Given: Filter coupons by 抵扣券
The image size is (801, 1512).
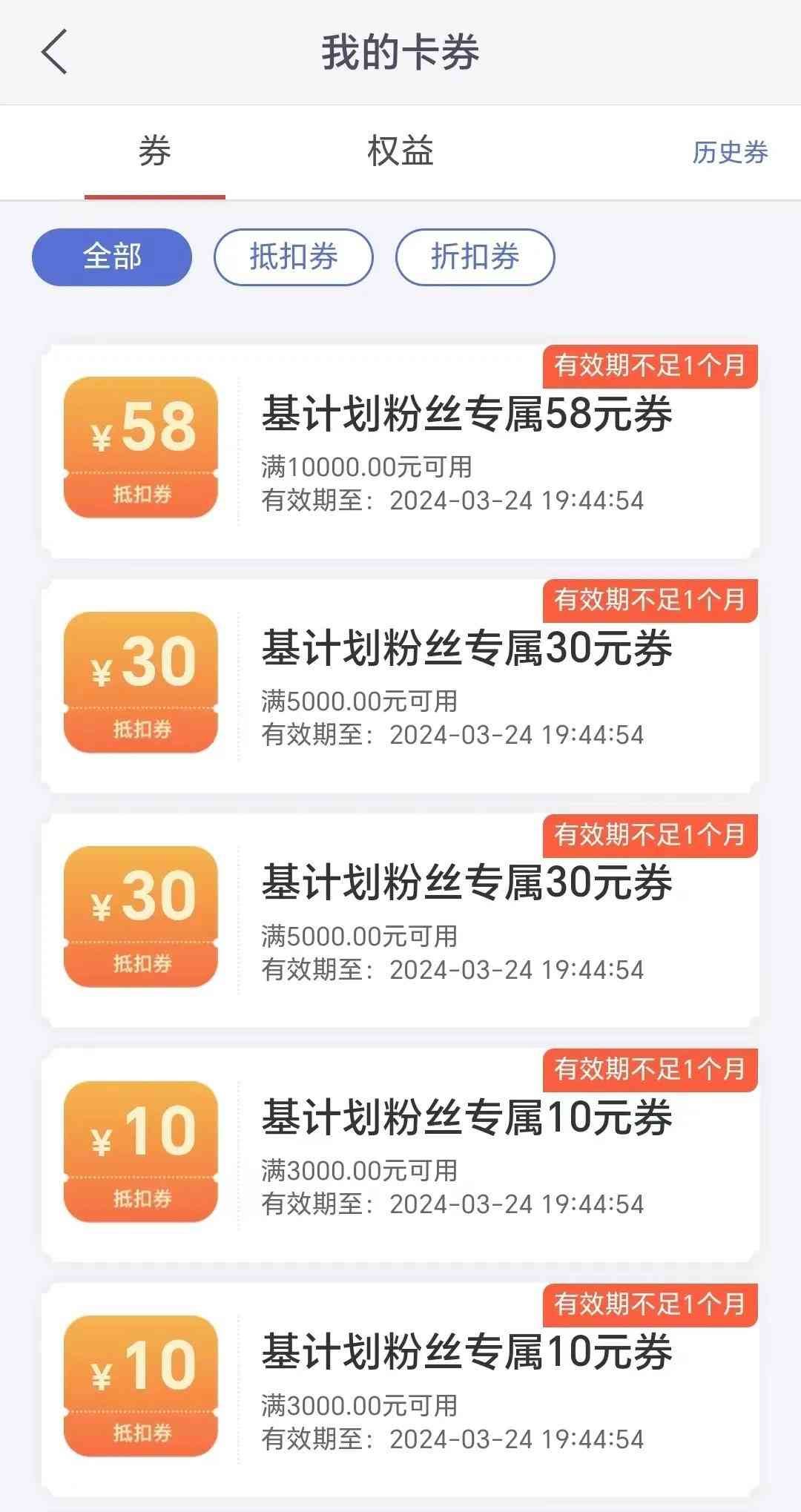Looking at the screenshot, I should coord(294,257).
